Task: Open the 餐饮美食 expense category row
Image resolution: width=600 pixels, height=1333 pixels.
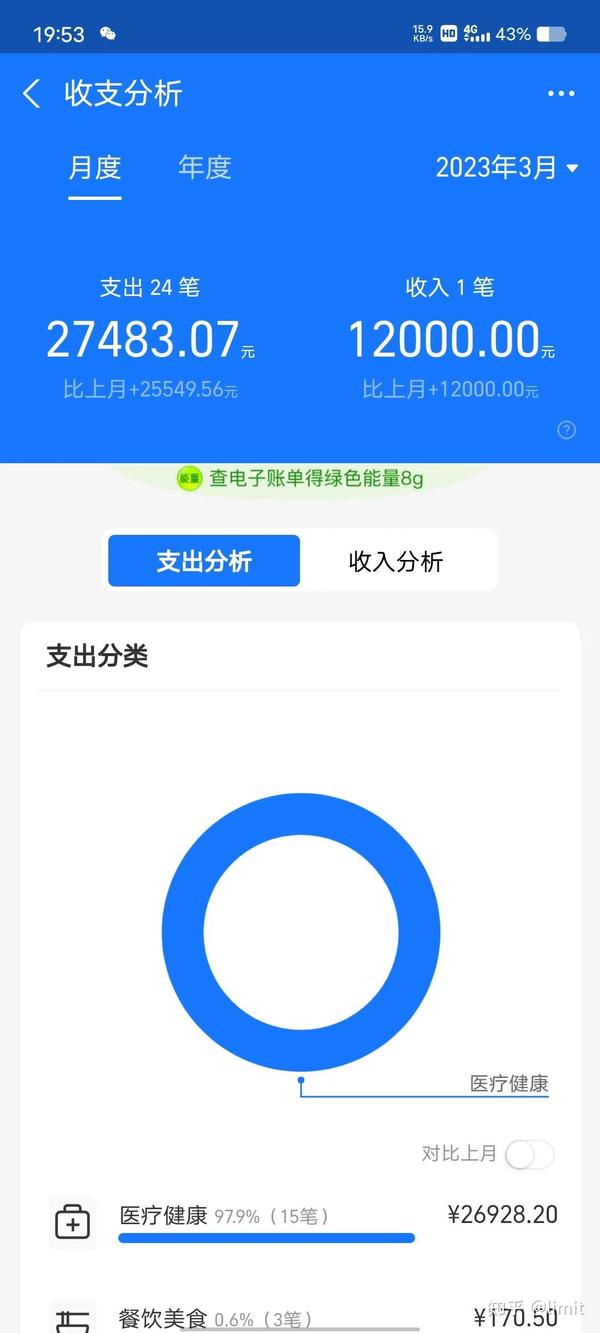Action: tap(300, 1317)
